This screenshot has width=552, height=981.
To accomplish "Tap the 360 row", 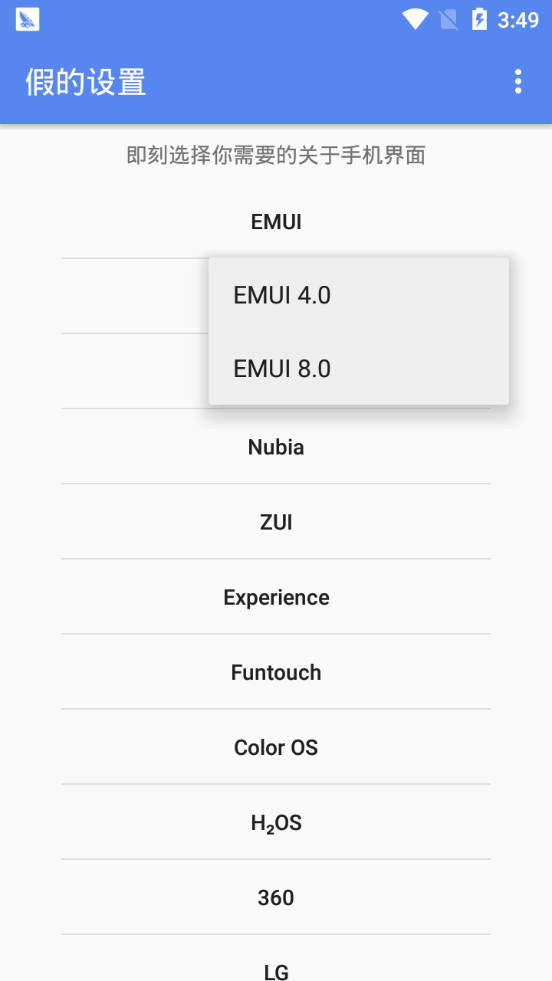I will [x=276, y=897].
